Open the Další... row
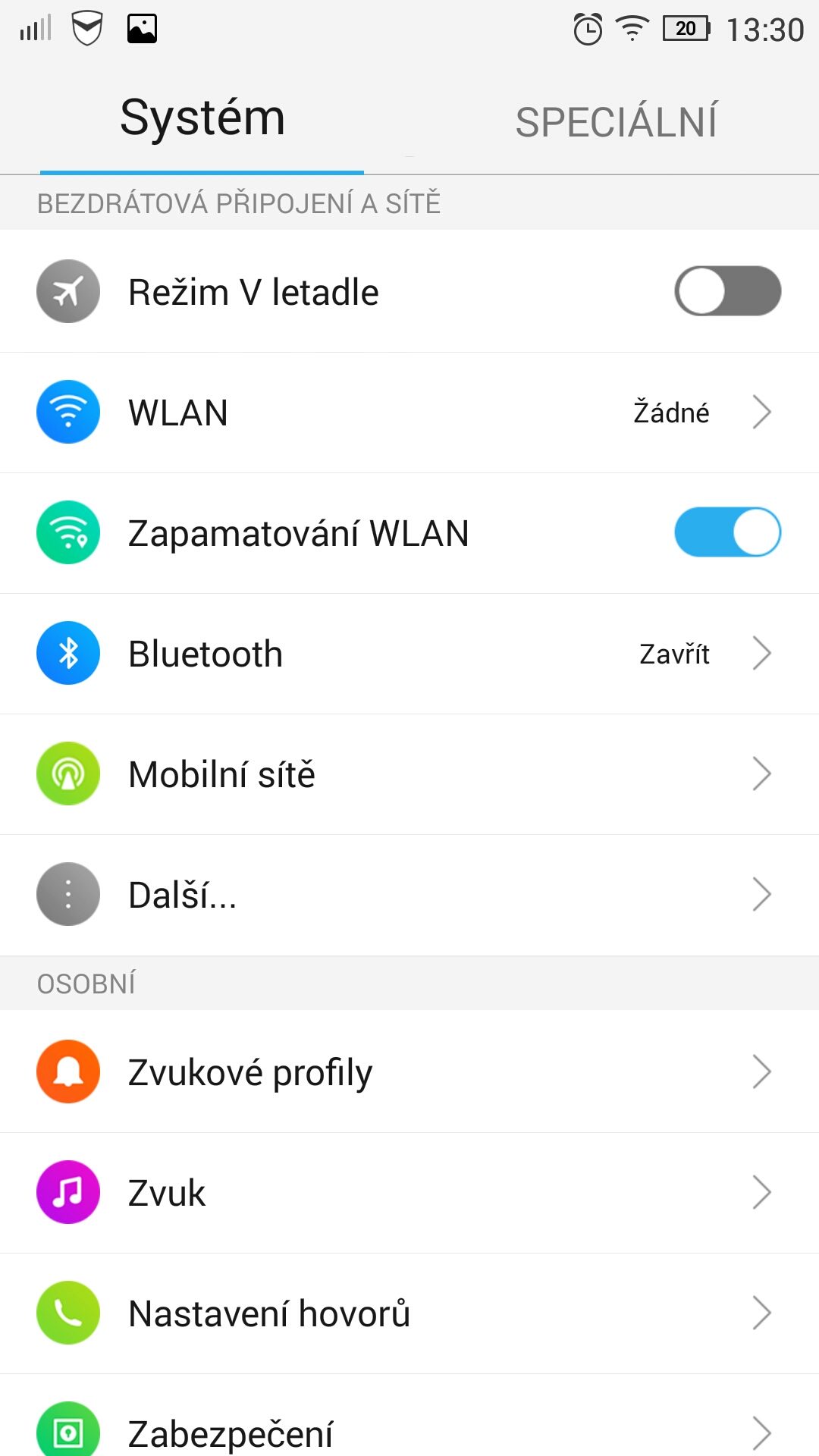This screenshot has height=1456, width=819. (409, 895)
